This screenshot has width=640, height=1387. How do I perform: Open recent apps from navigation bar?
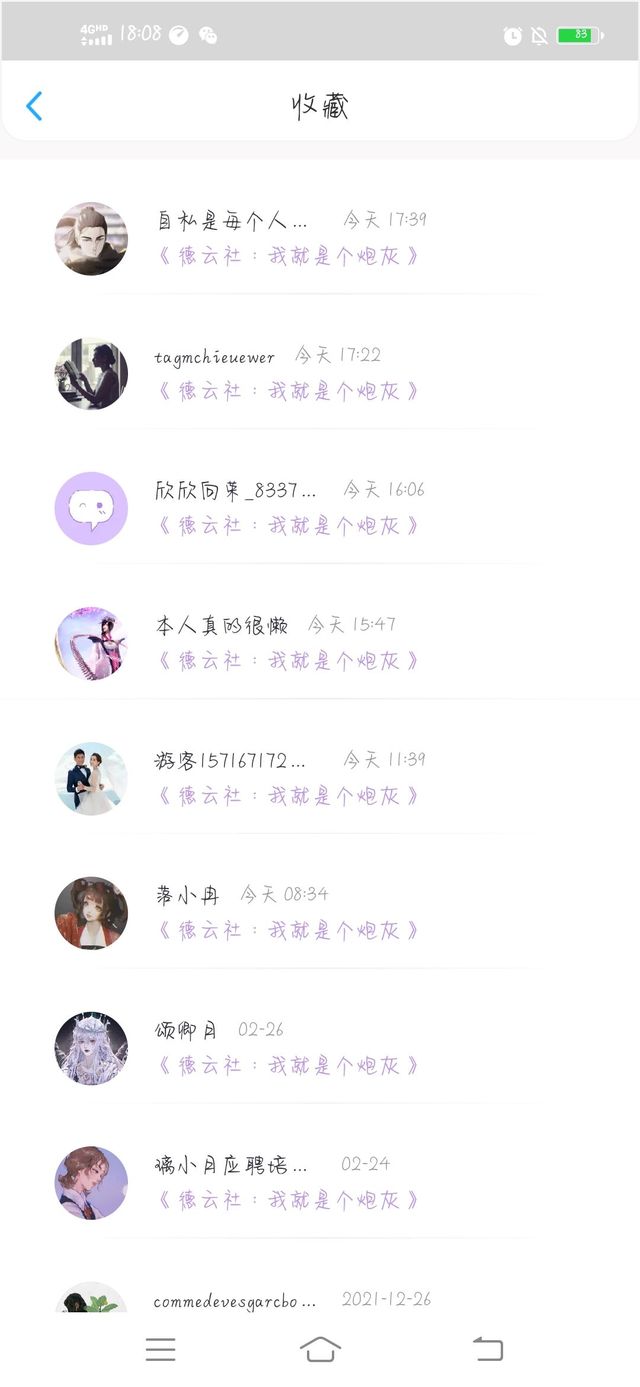point(160,1350)
